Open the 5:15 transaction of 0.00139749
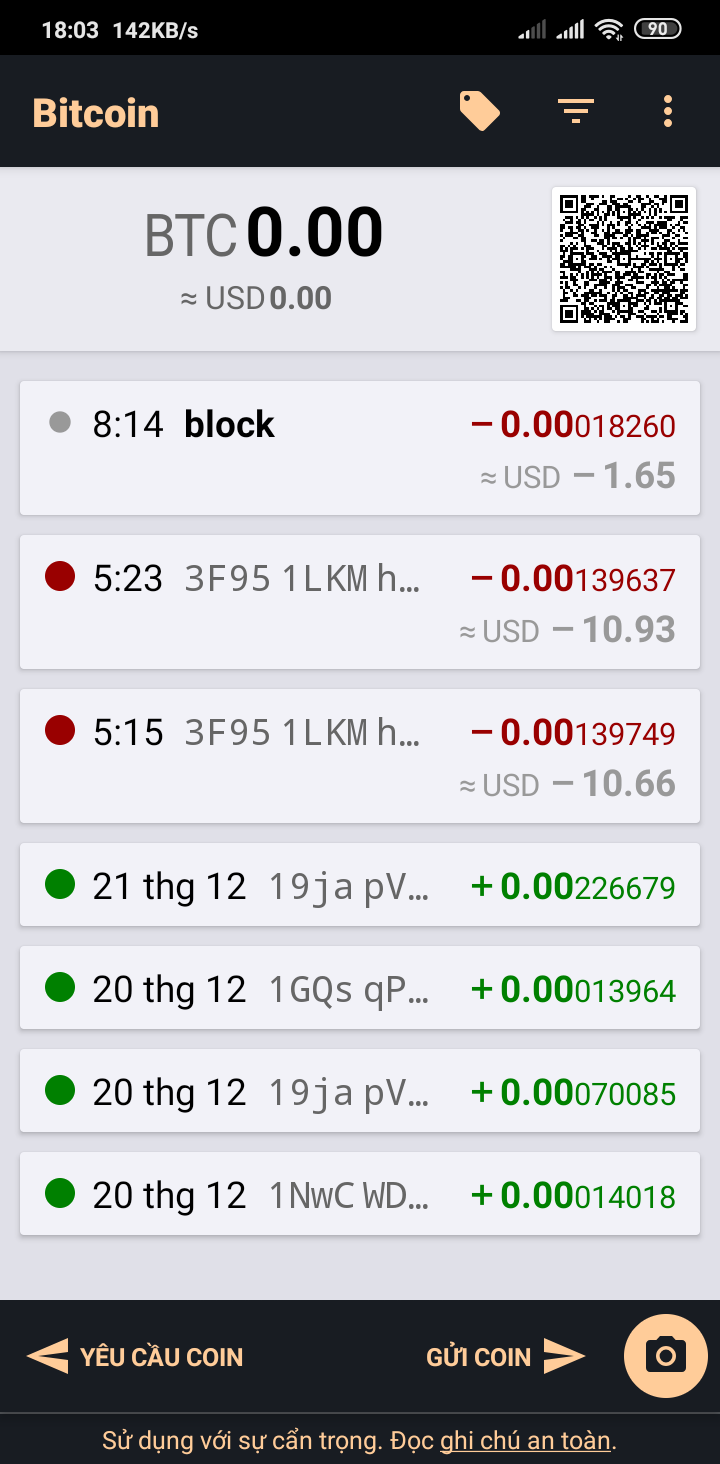Image resolution: width=720 pixels, height=1464 pixels. click(x=360, y=756)
